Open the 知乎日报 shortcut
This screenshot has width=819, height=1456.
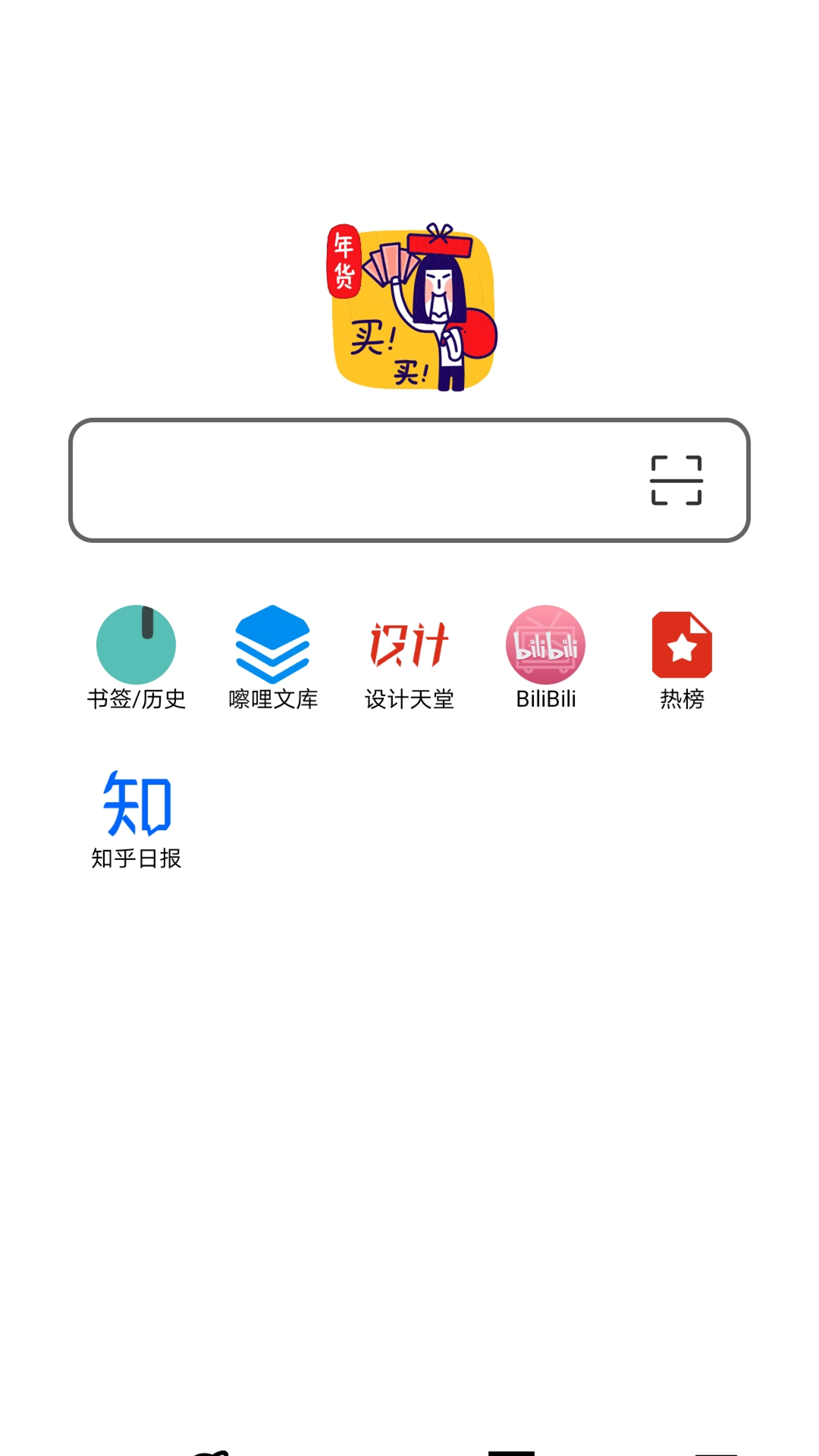pyautogui.click(x=136, y=817)
